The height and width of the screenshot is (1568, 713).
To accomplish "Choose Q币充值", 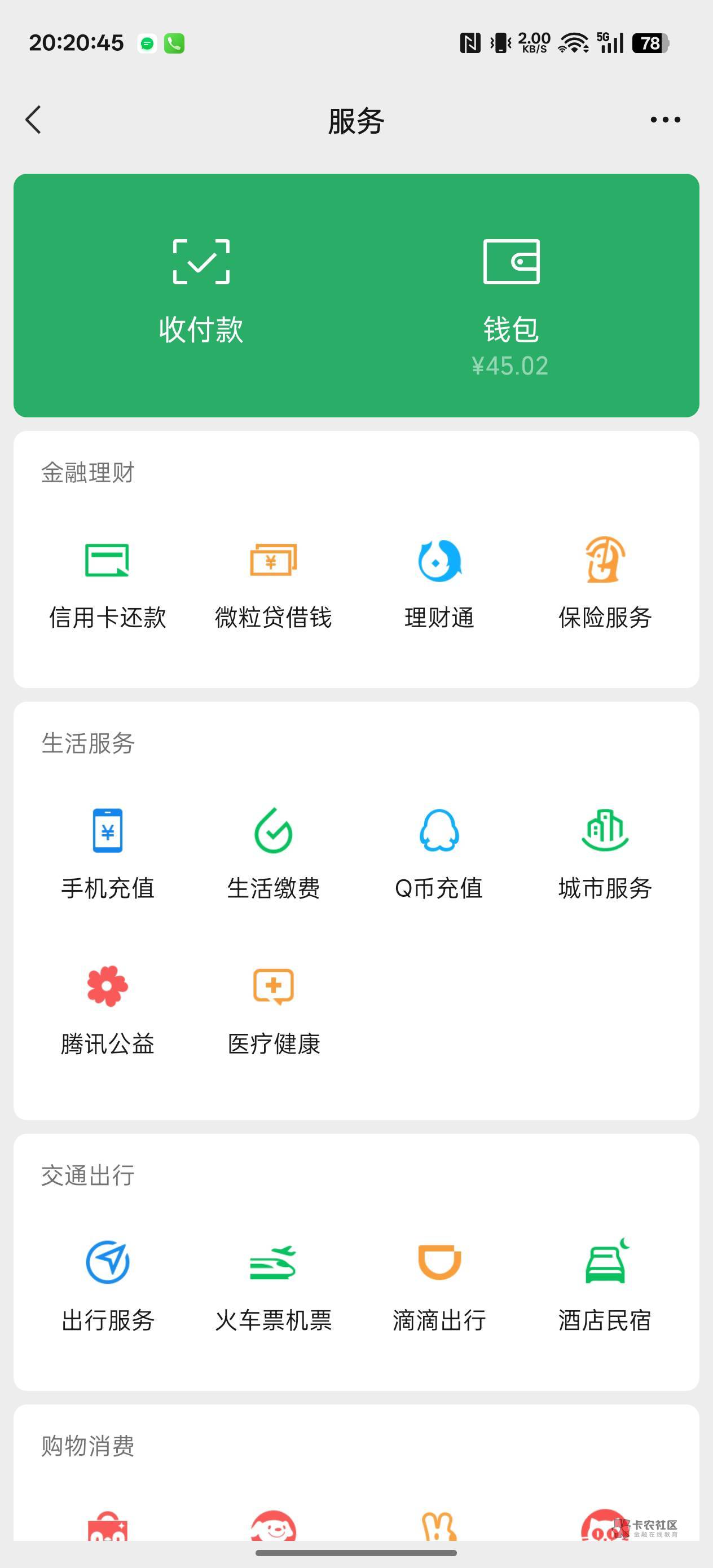I will coord(439,853).
